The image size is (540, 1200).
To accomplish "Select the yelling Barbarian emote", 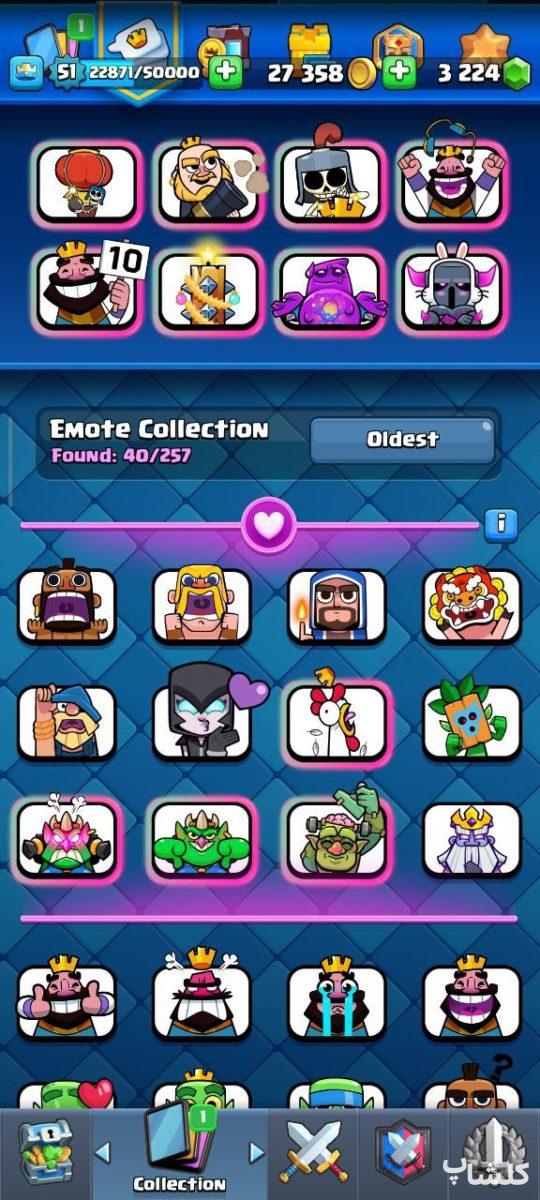I will 200,605.
